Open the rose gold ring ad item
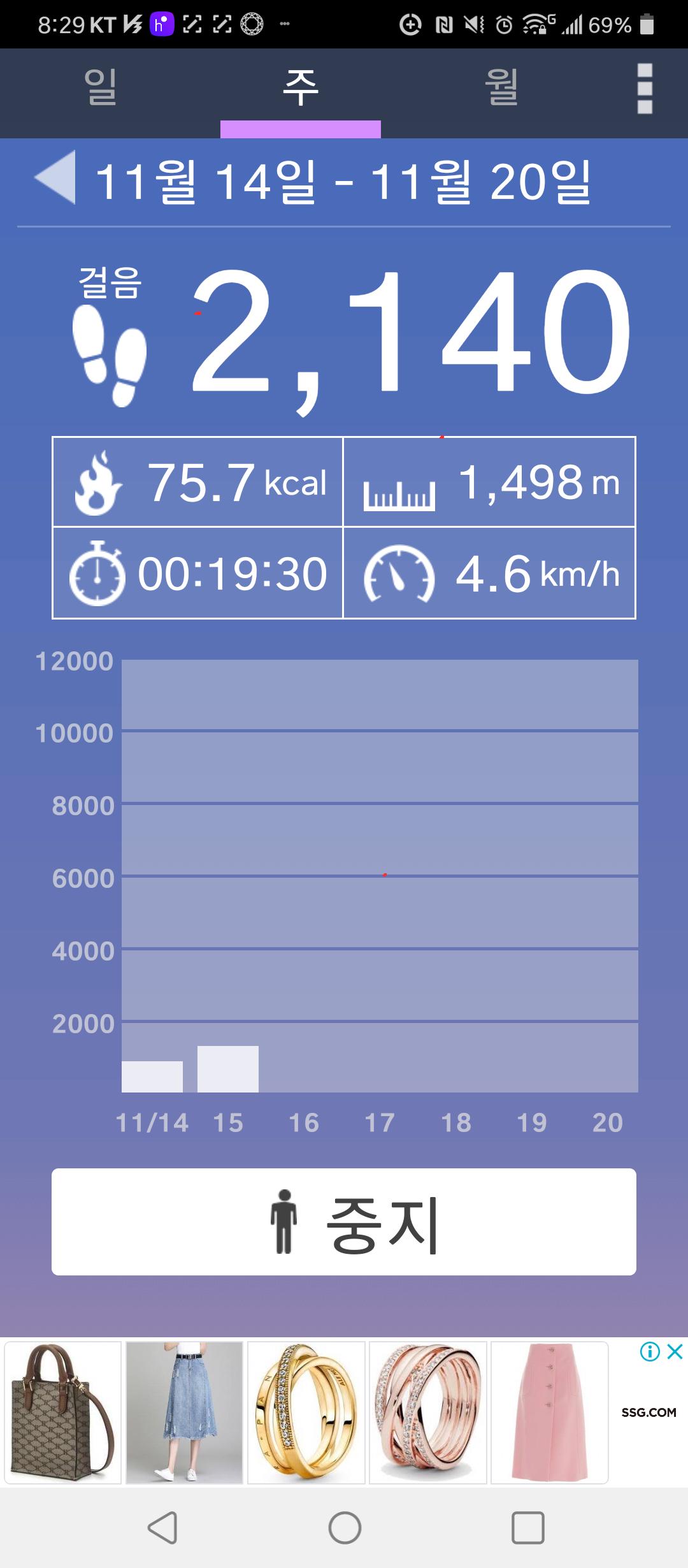The width and height of the screenshot is (688, 1568). tap(428, 1412)
